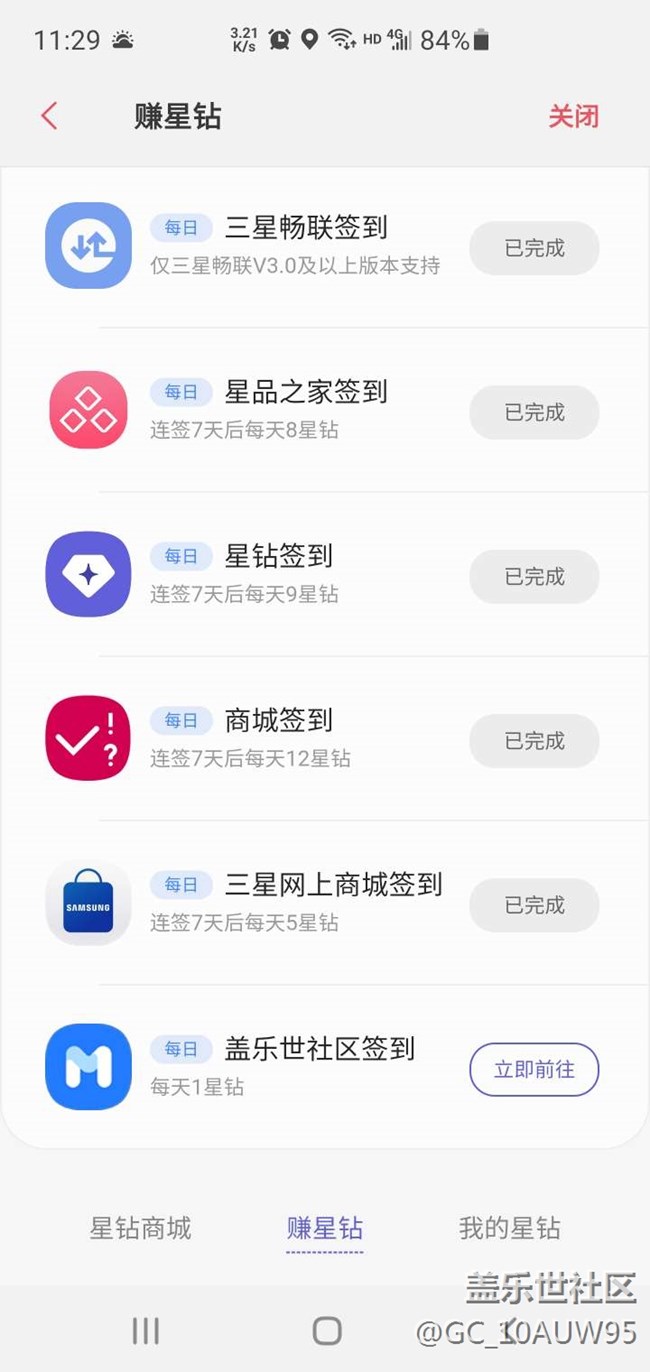650x1372 pixels.
Task: Go to the system home screen
Action: 327,1330
